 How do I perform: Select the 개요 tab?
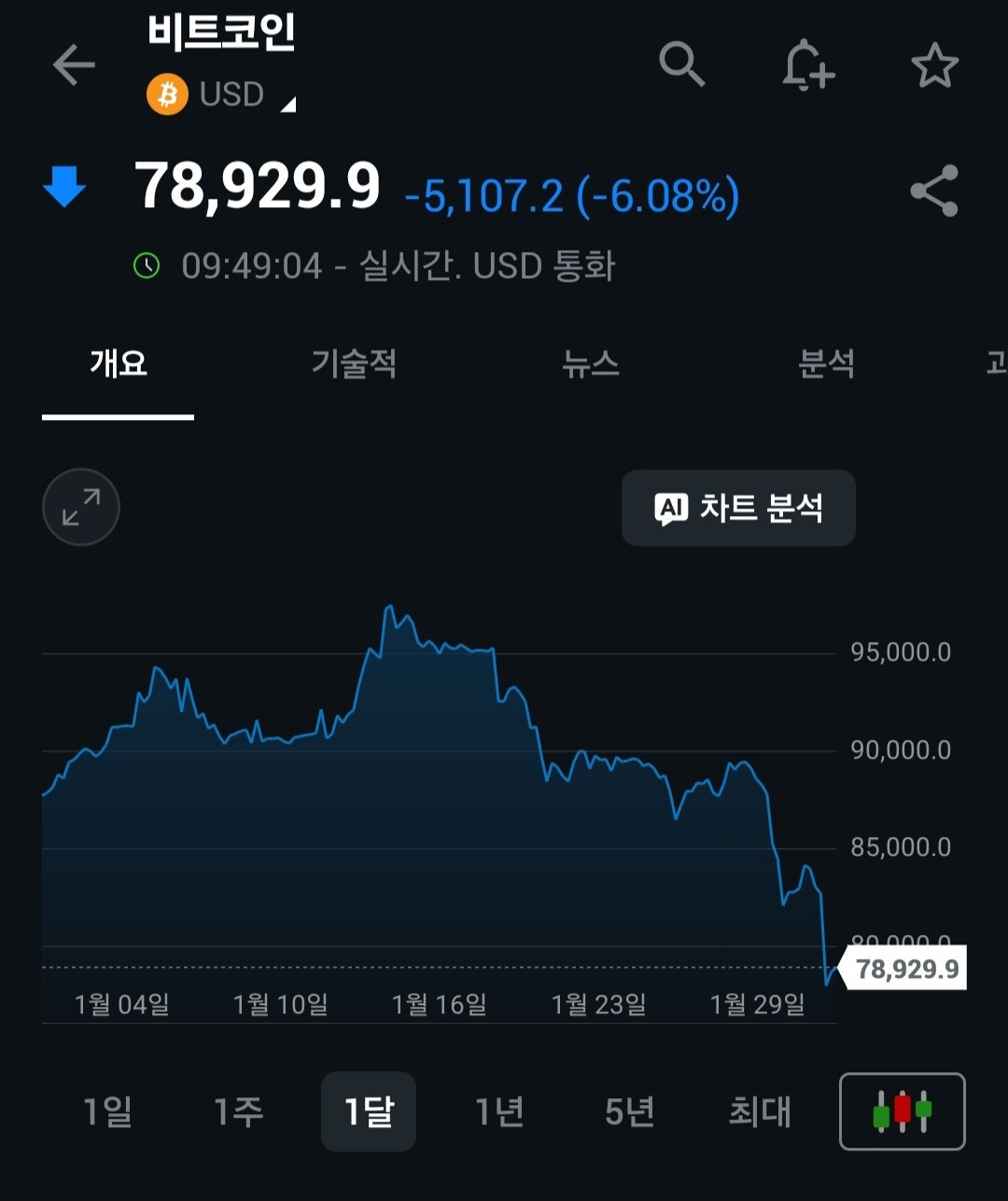pos(119,363)
